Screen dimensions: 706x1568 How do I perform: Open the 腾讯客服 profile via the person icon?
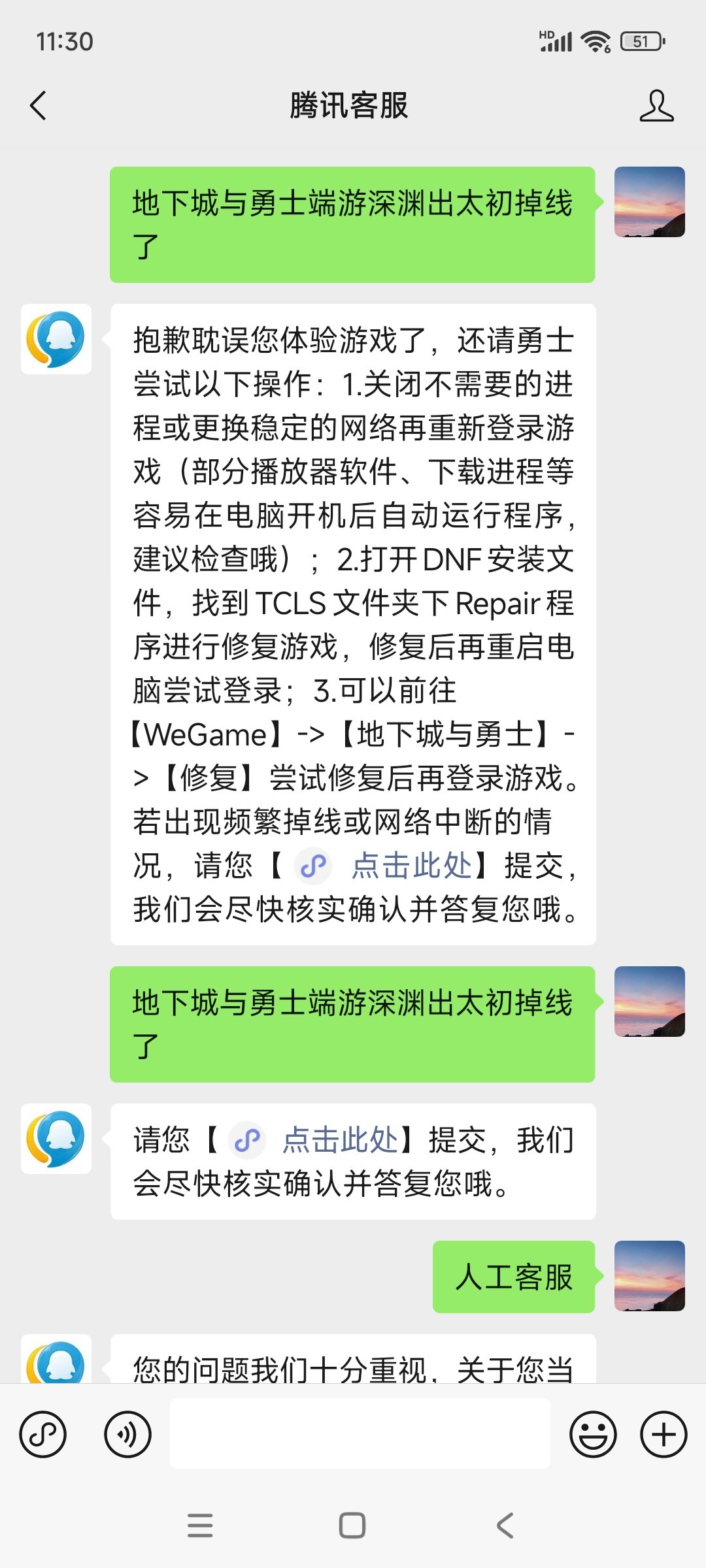pos(656,106)
